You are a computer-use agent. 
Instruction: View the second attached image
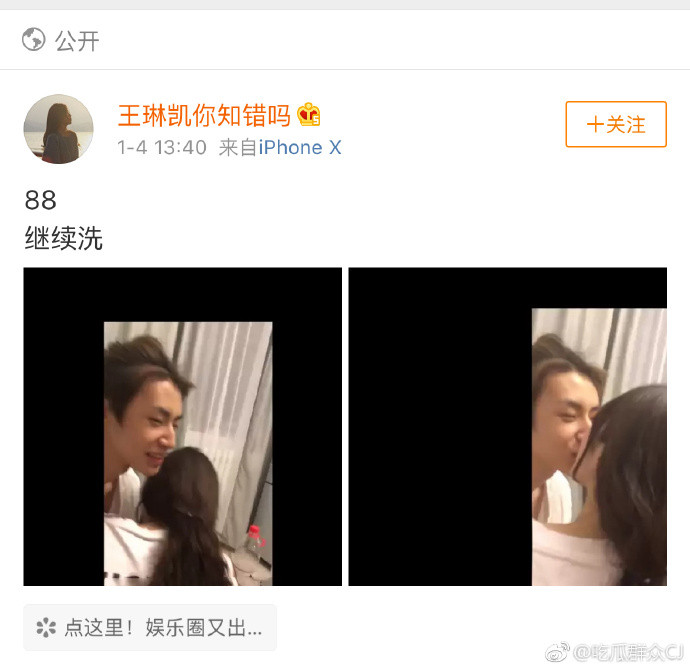(507, 426)
